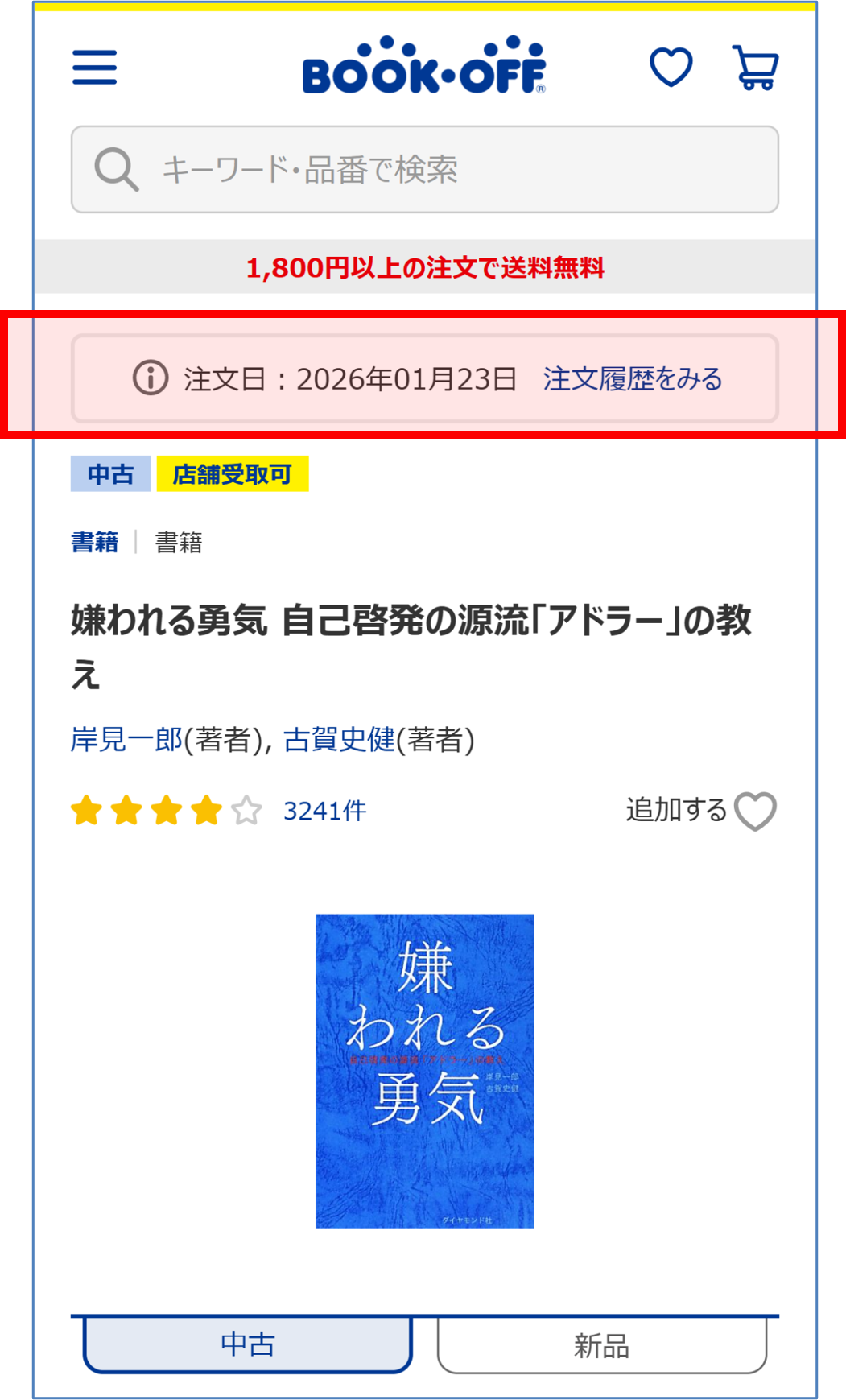Open author 岸見一郎 page
The image size is (846, 1400).
[126, 739]
